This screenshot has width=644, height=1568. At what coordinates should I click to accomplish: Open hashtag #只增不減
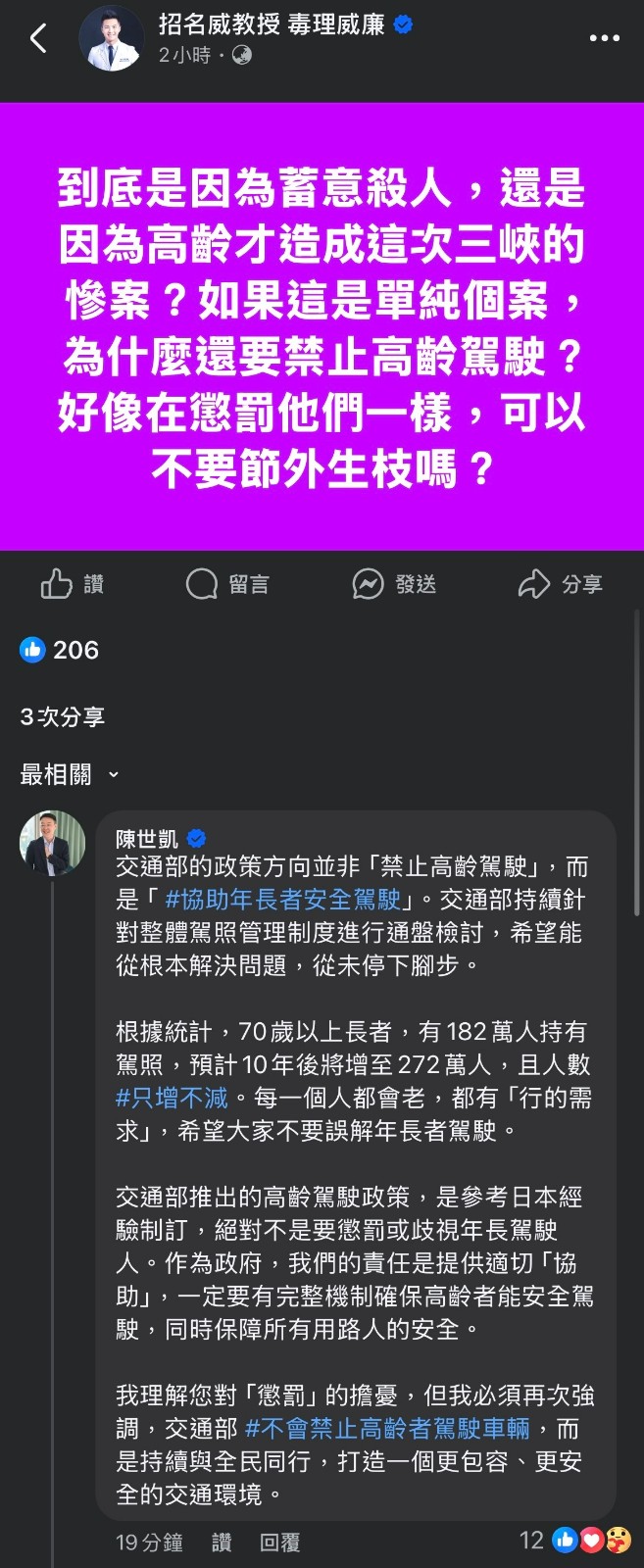[x=172, y=1098]
